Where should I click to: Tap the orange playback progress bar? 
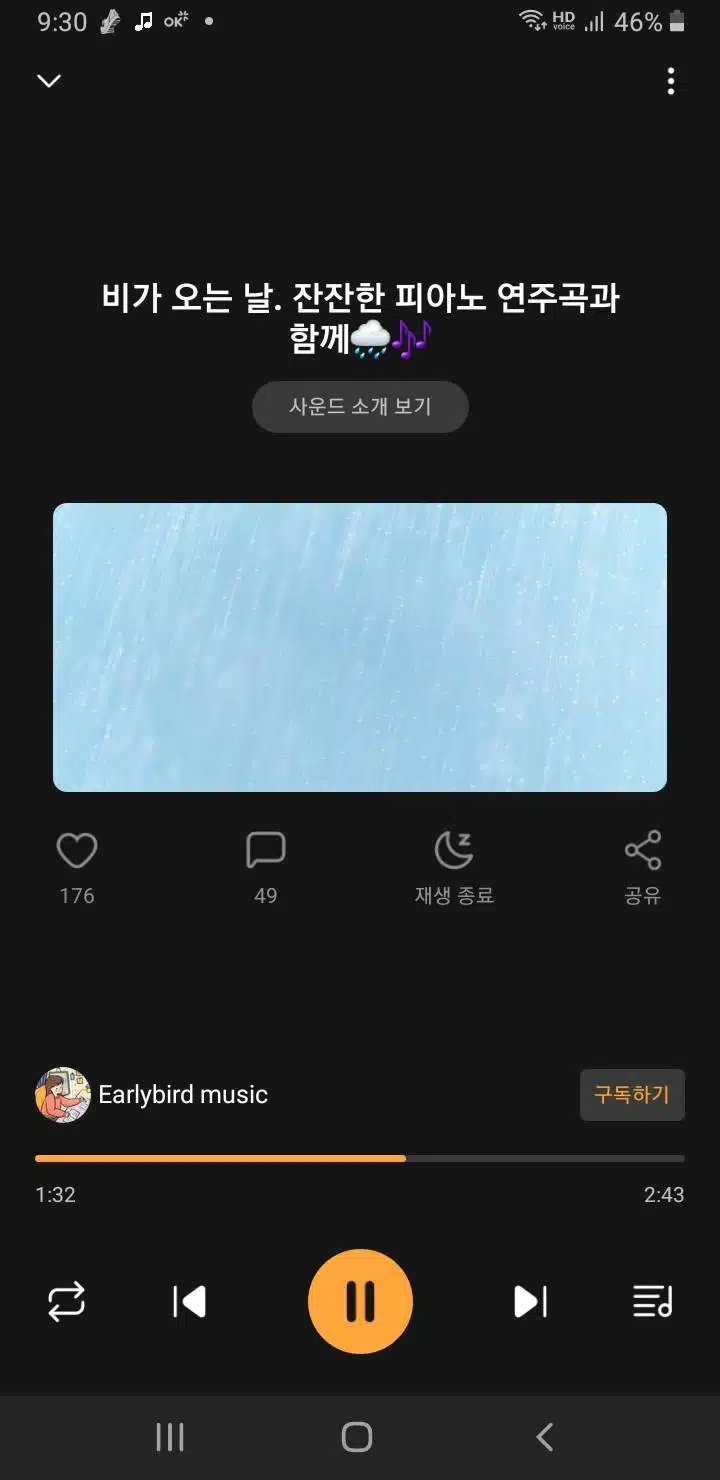click(360, 1158)
